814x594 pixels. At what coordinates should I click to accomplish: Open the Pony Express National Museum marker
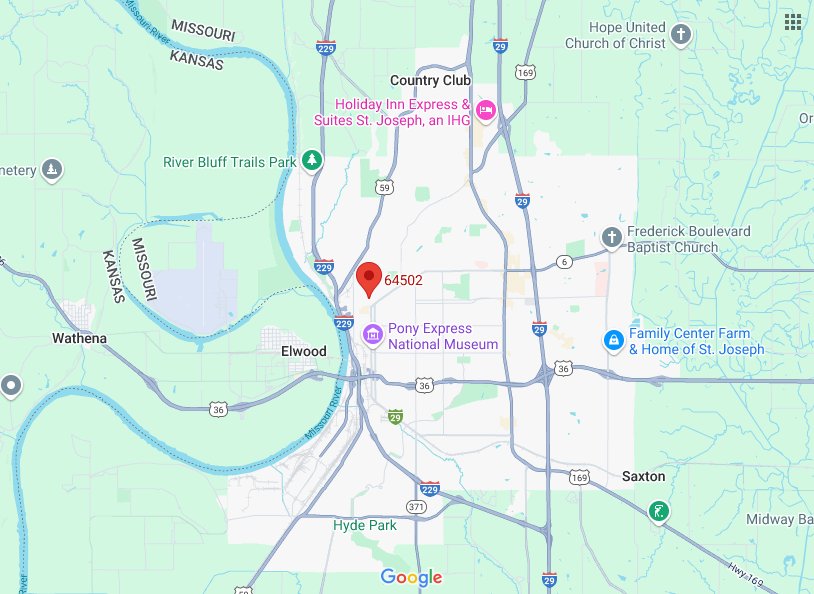[372, 334]
